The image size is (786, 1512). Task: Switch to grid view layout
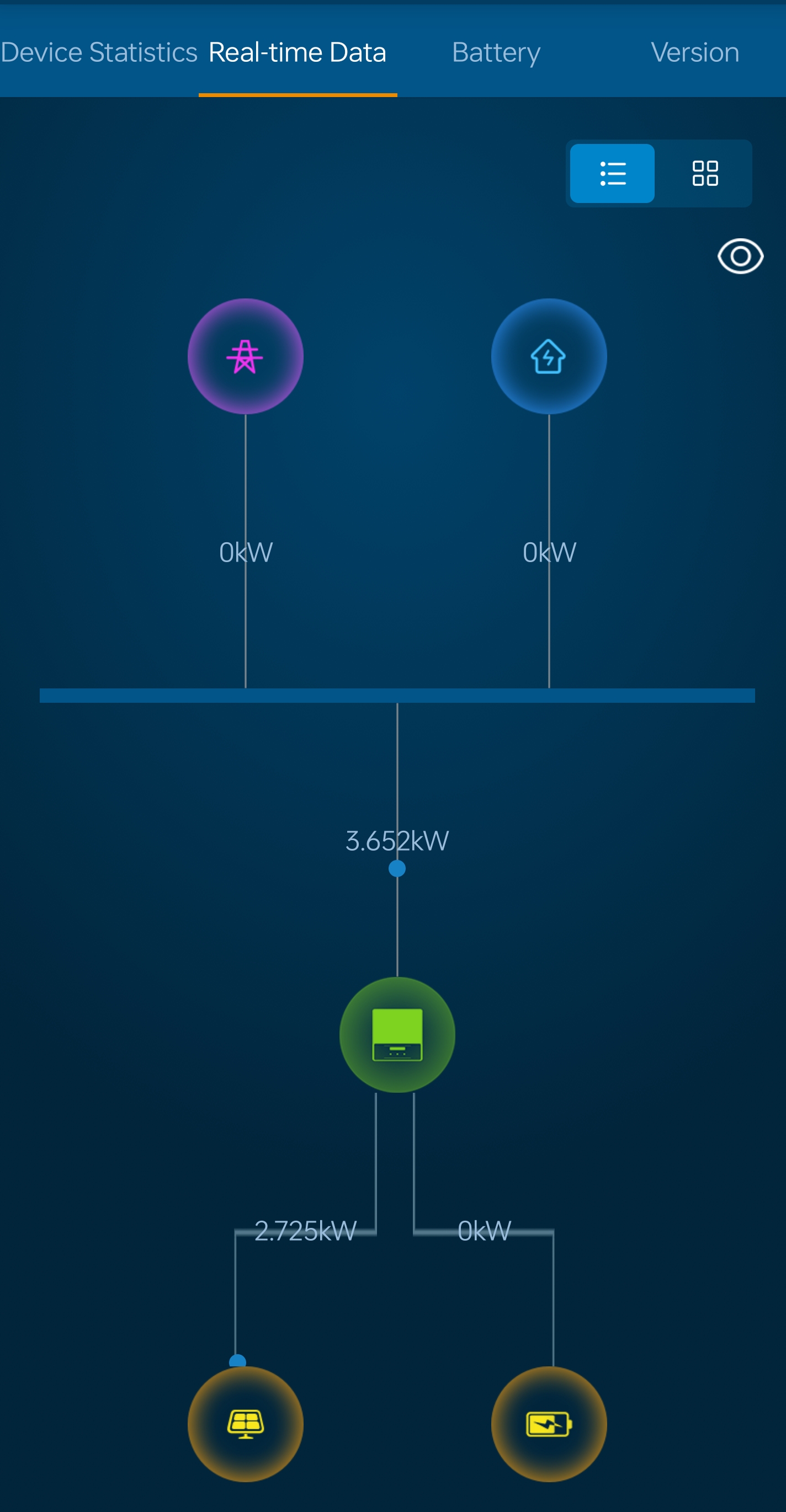tap(704, 173)
